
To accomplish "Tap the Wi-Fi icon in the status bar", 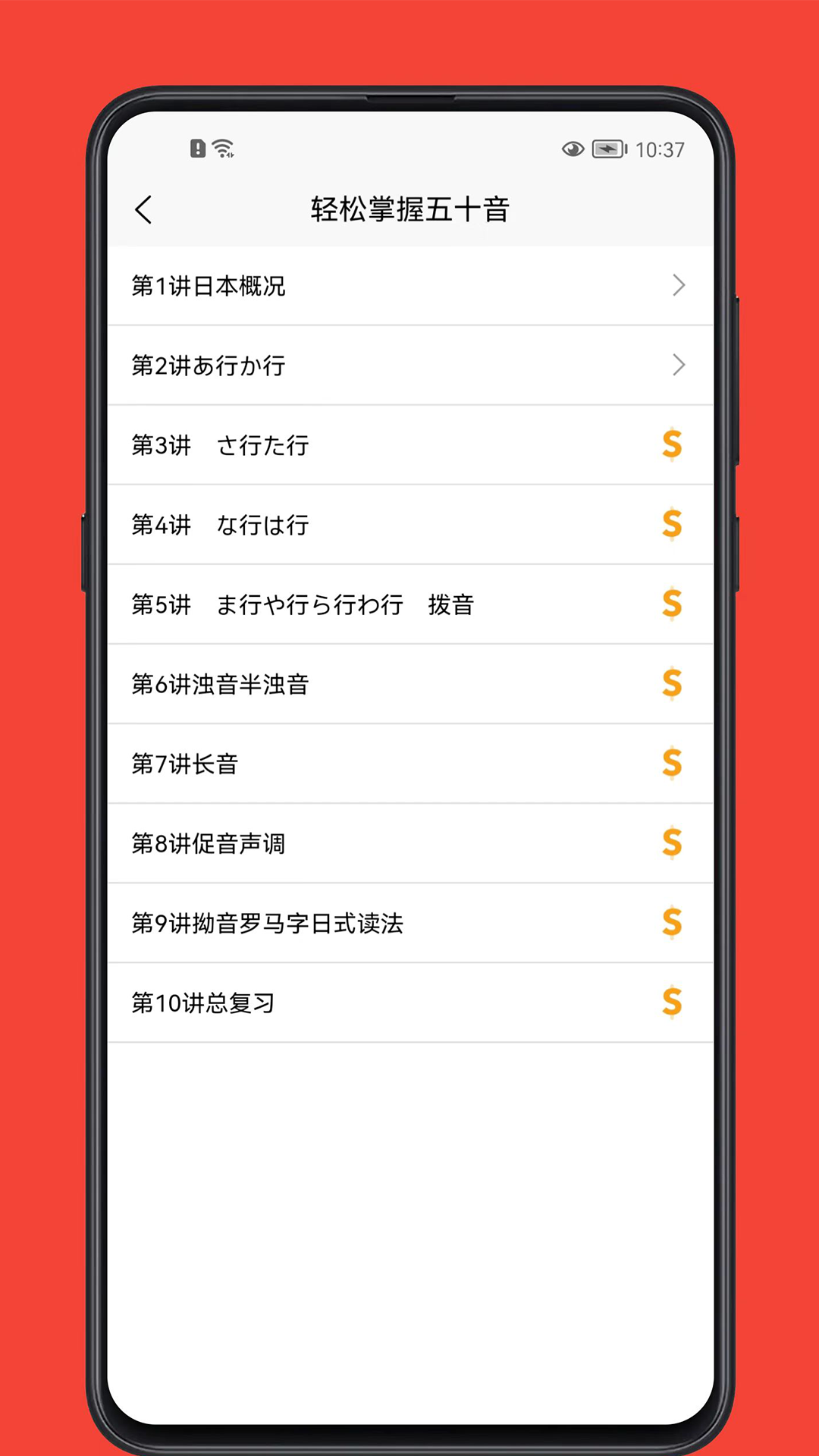I will [x=223, y=149].
